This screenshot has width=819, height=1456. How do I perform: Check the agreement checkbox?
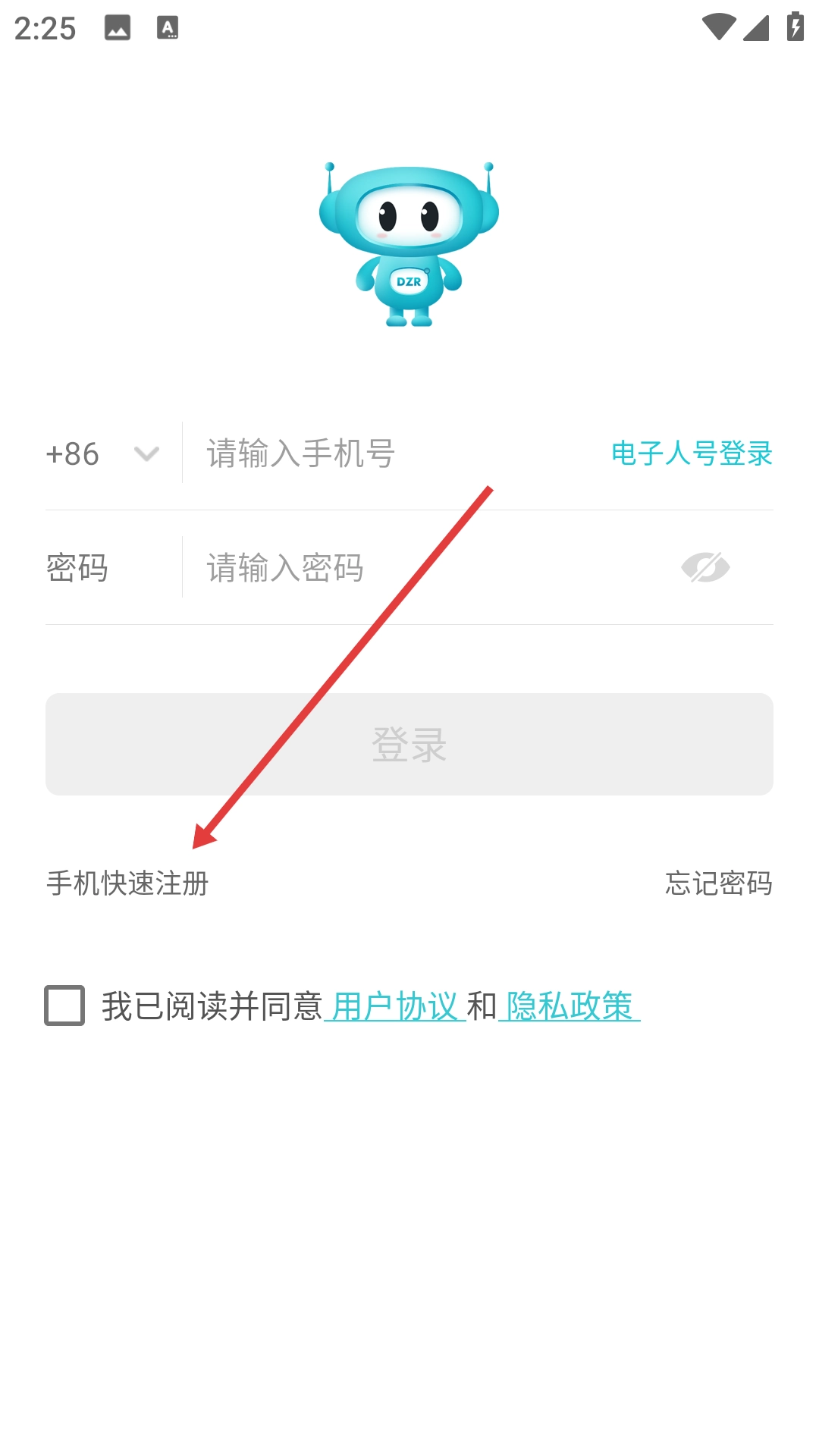(64, 1006)
